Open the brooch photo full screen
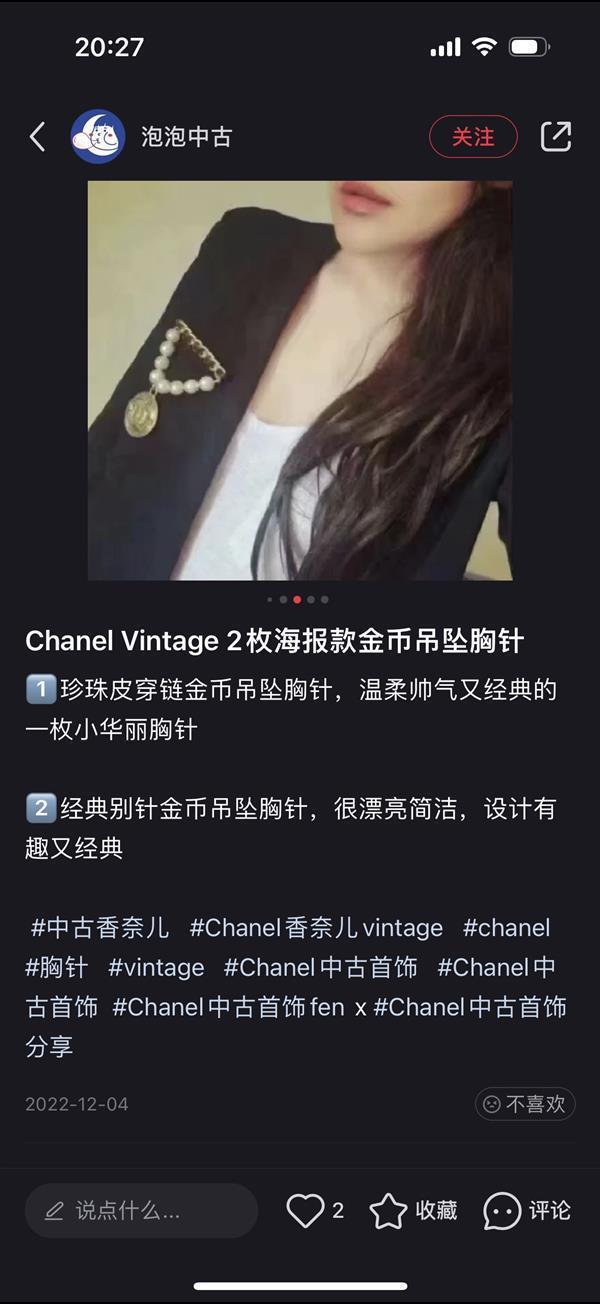Screen dimensions: 600x1304 300,380
